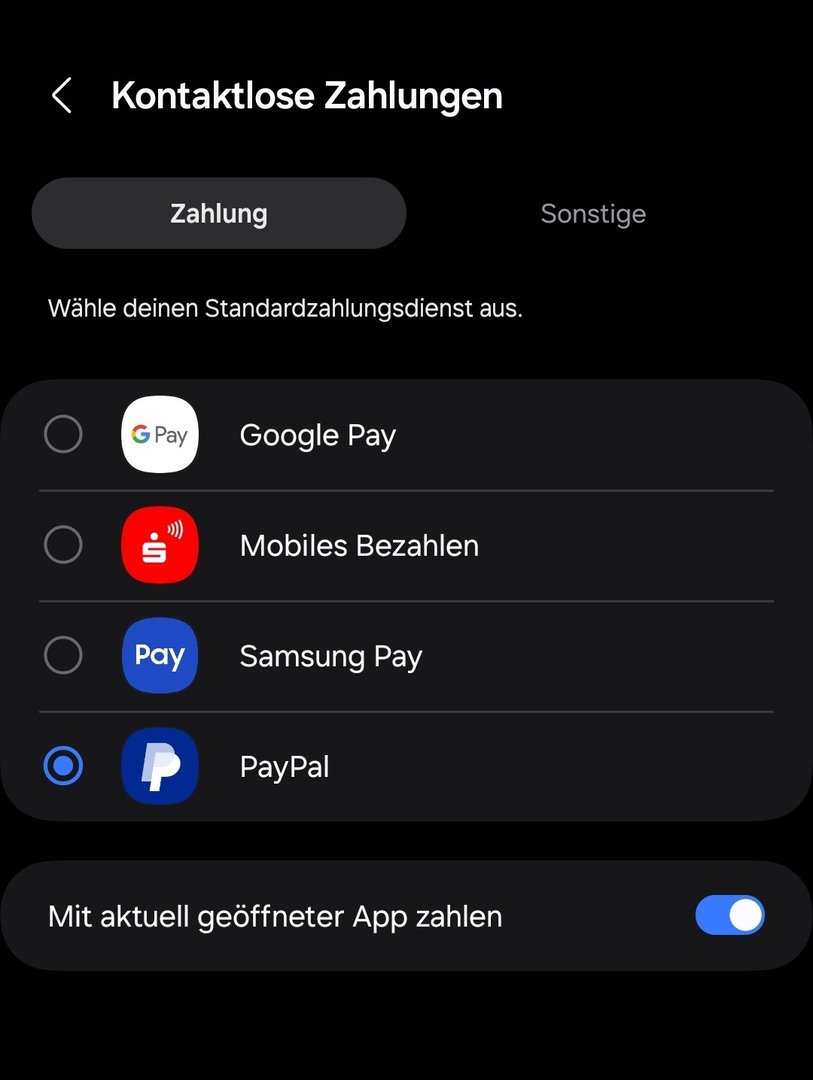Set Samsung Pay as default payment

64,656
